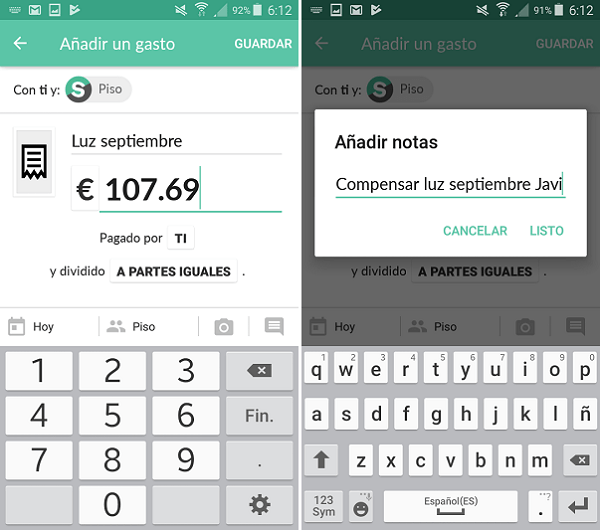Tap the Fin. key on numeric keypad
Viewport: 600px width, 530px height.
[x=259, y=415]
